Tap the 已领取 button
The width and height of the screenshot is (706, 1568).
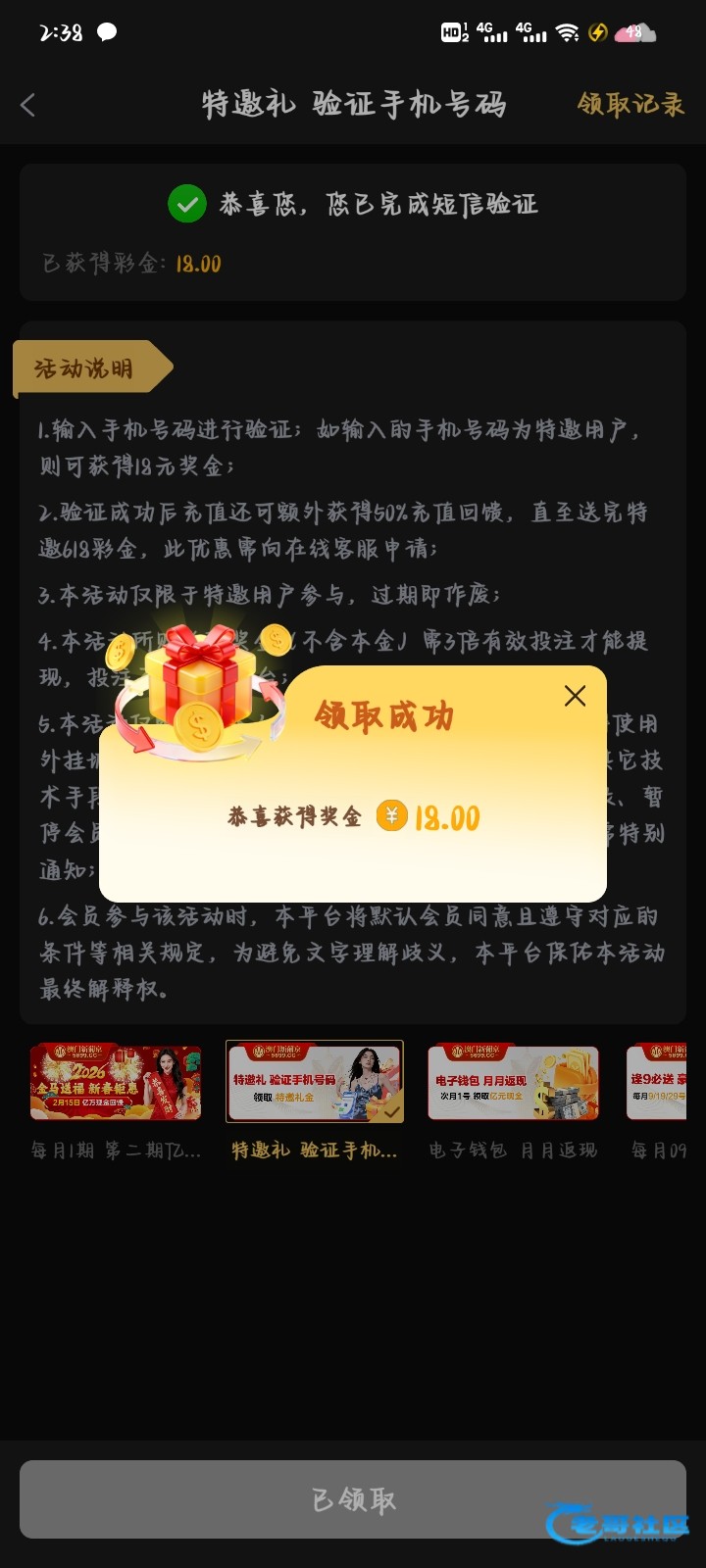[353, 1499]
